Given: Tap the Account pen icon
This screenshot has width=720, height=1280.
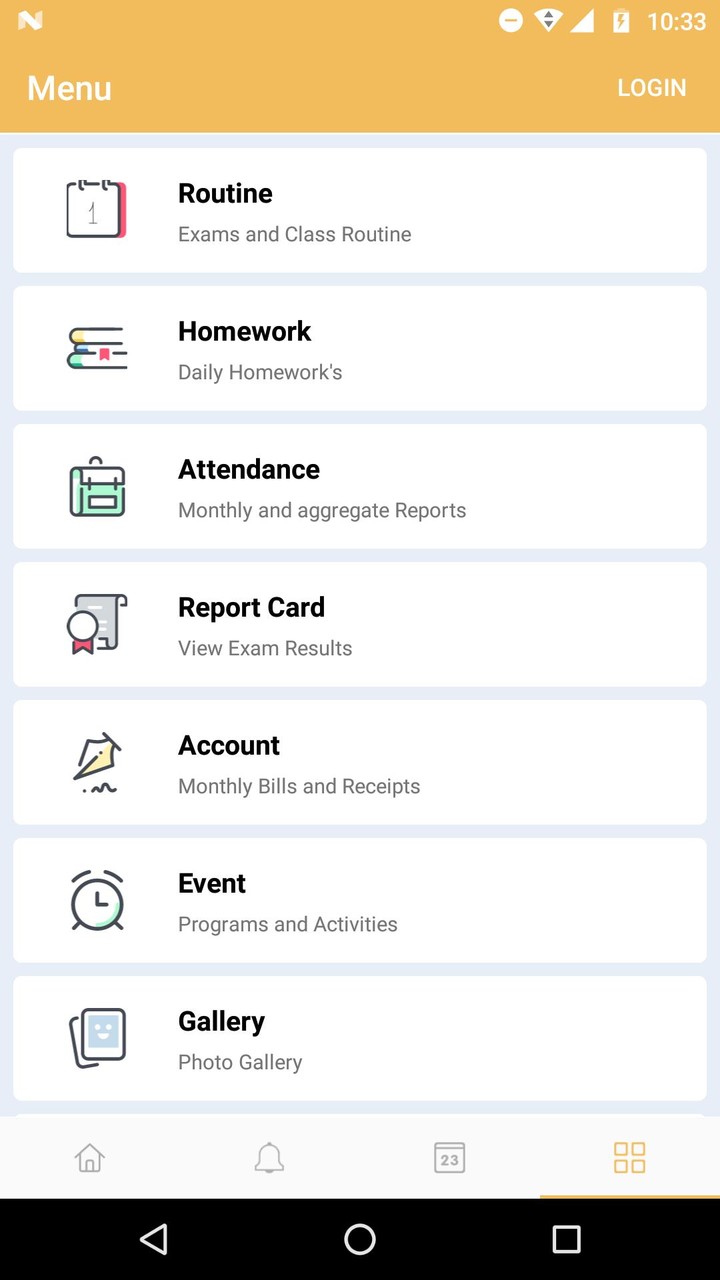Looking at the screenshot, I should 97,762.
